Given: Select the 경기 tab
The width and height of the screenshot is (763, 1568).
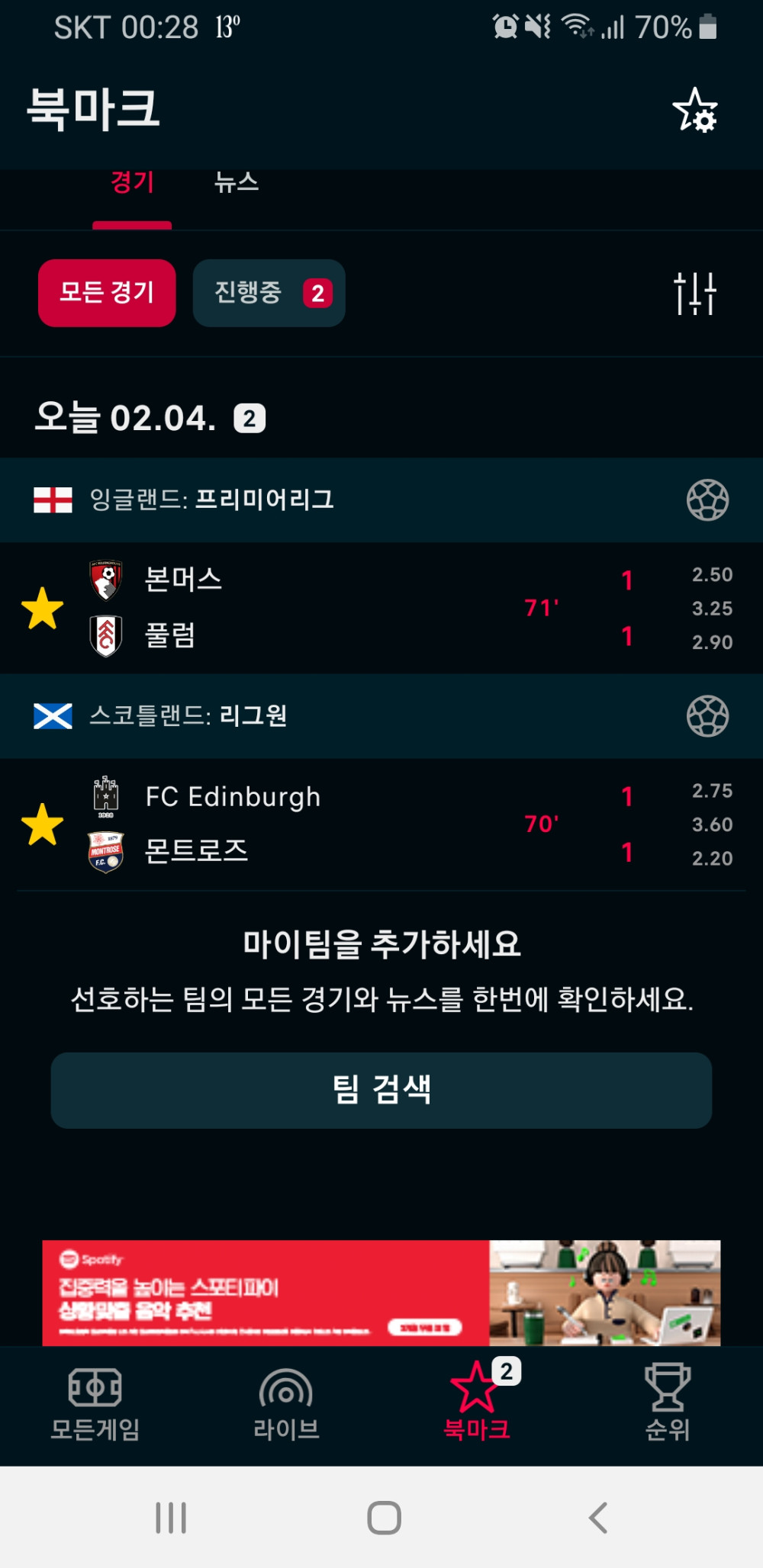Looking at the screenshot, I should pyautogui.click(x=132, y=184).
